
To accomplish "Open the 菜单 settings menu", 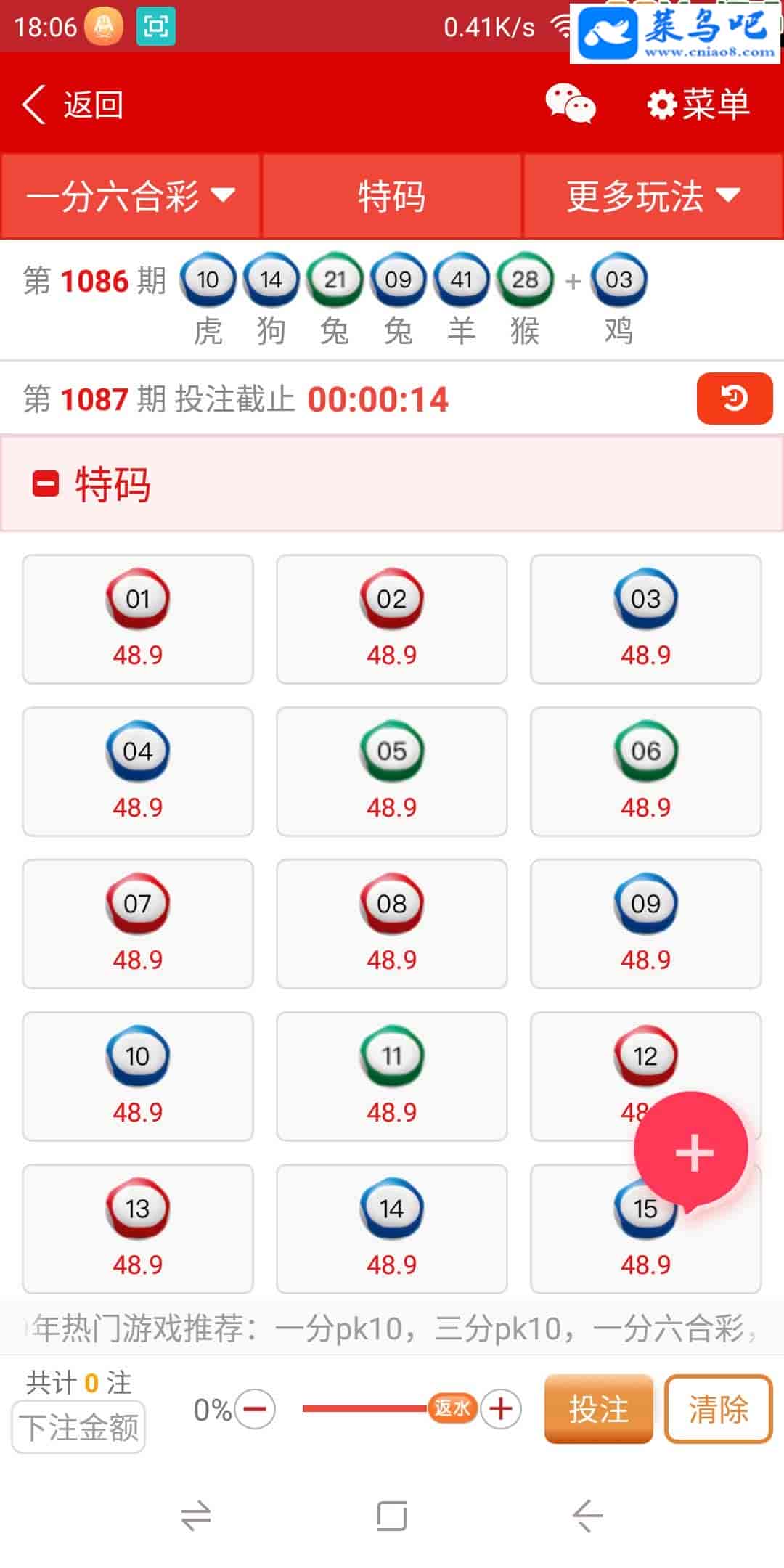I will pyautogui.click(x=698, y=105).
